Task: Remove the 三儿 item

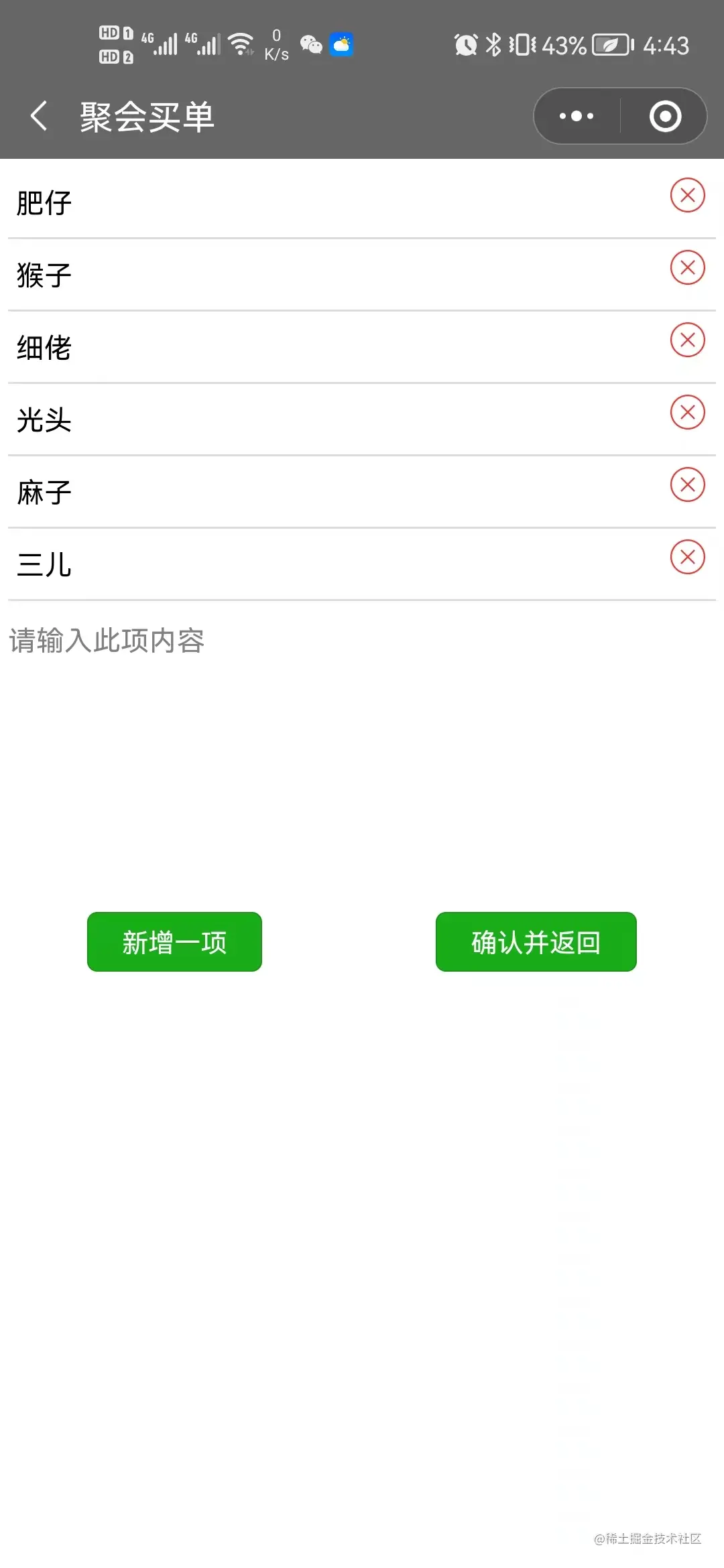Action: pos(687,558)
